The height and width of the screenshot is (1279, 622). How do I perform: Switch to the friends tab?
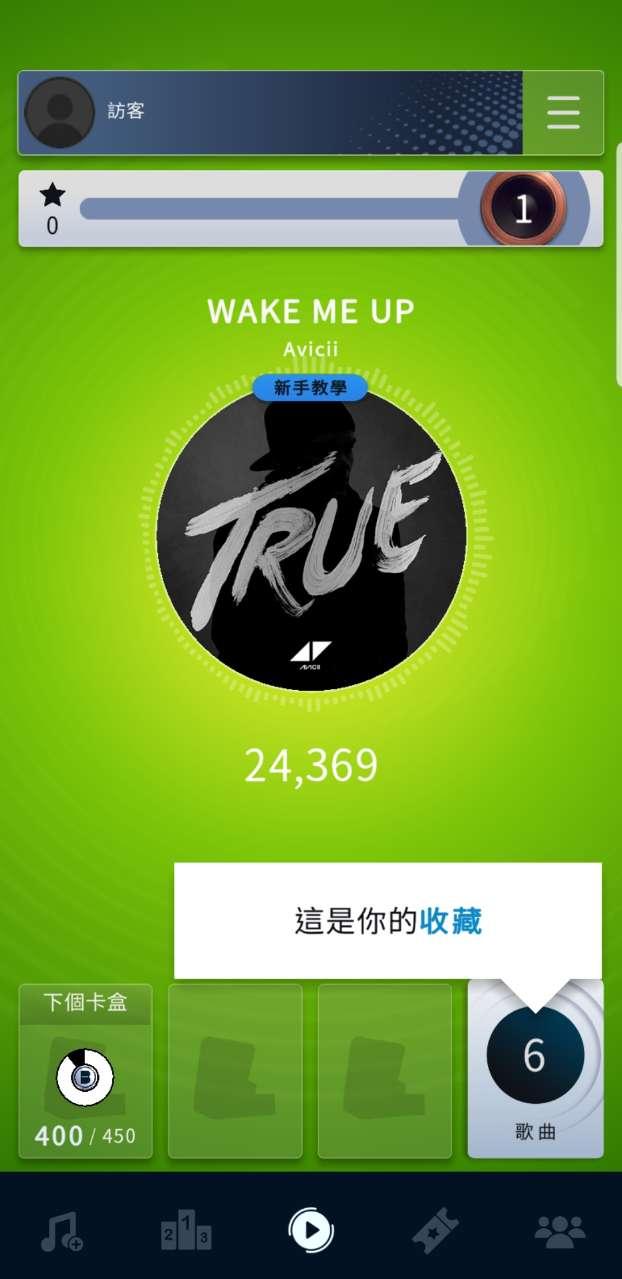[x=559, y=1230]
